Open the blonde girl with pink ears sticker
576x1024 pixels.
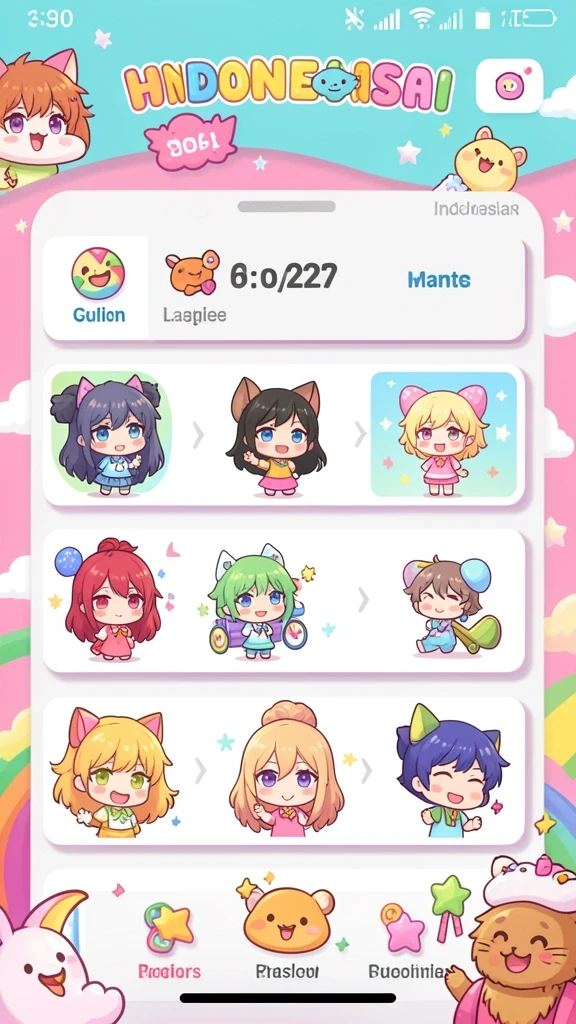(x=443, y=434)
